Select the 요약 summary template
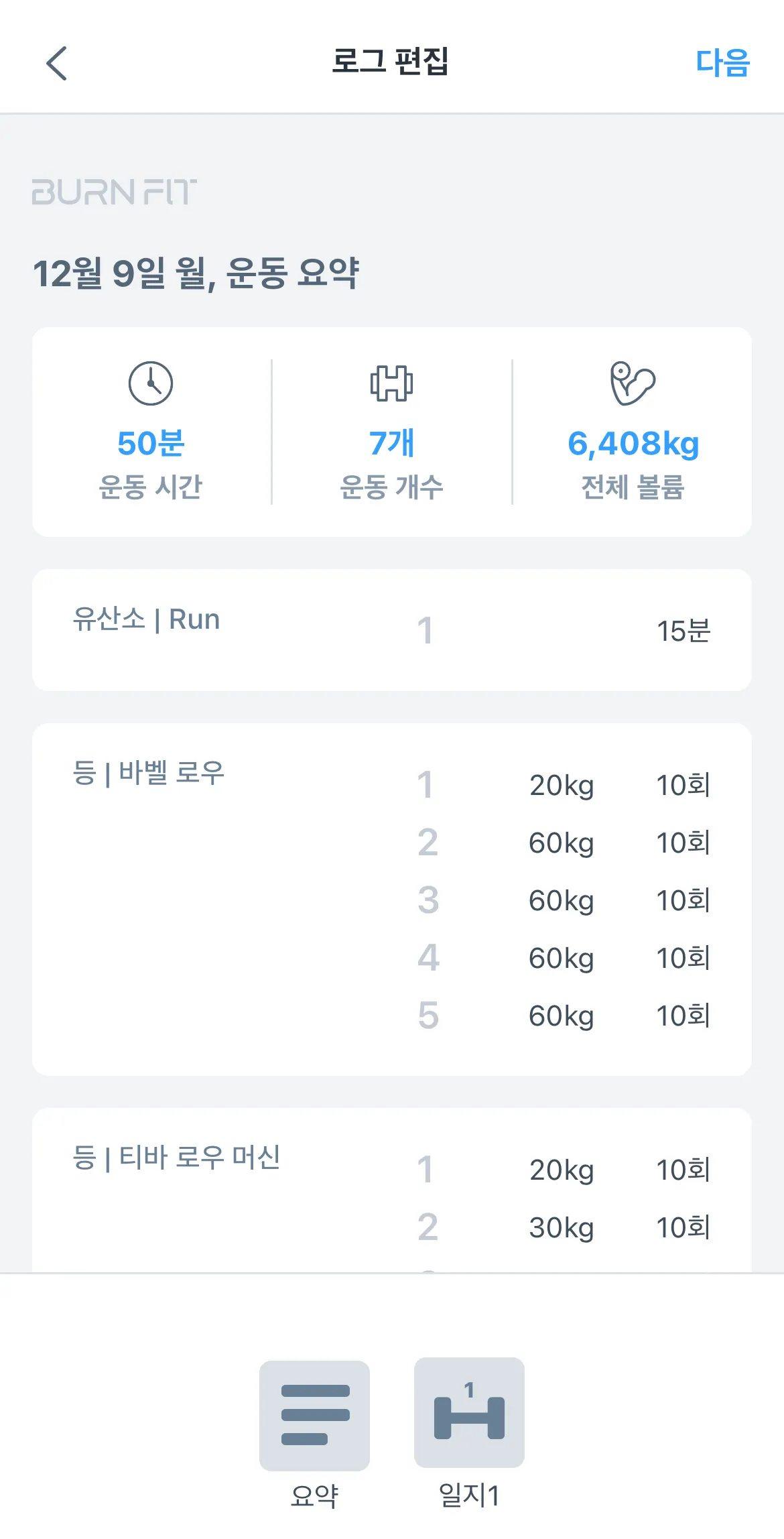Screen dimensions: 784x1539 tap(314, 1416)
